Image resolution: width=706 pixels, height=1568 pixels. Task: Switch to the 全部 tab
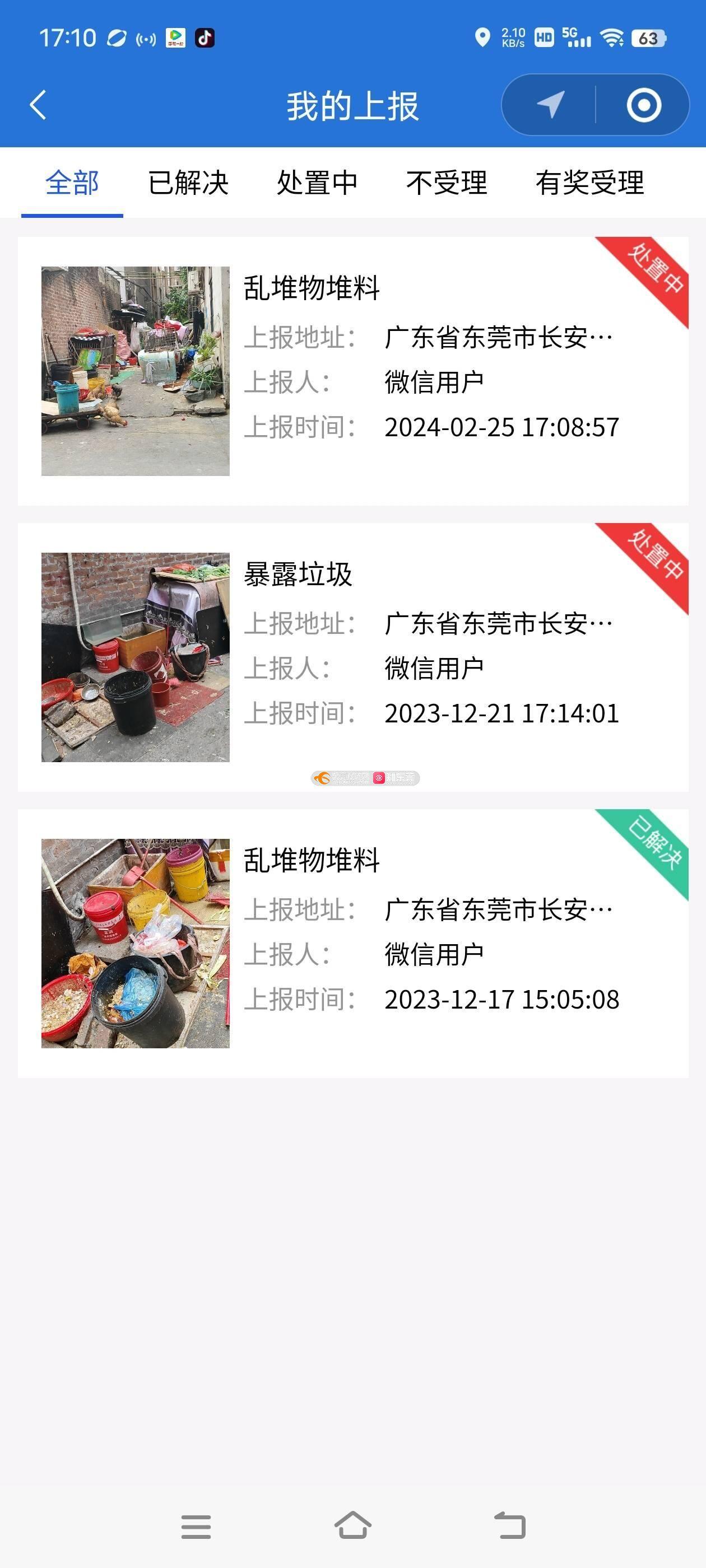tap(72, 183)
